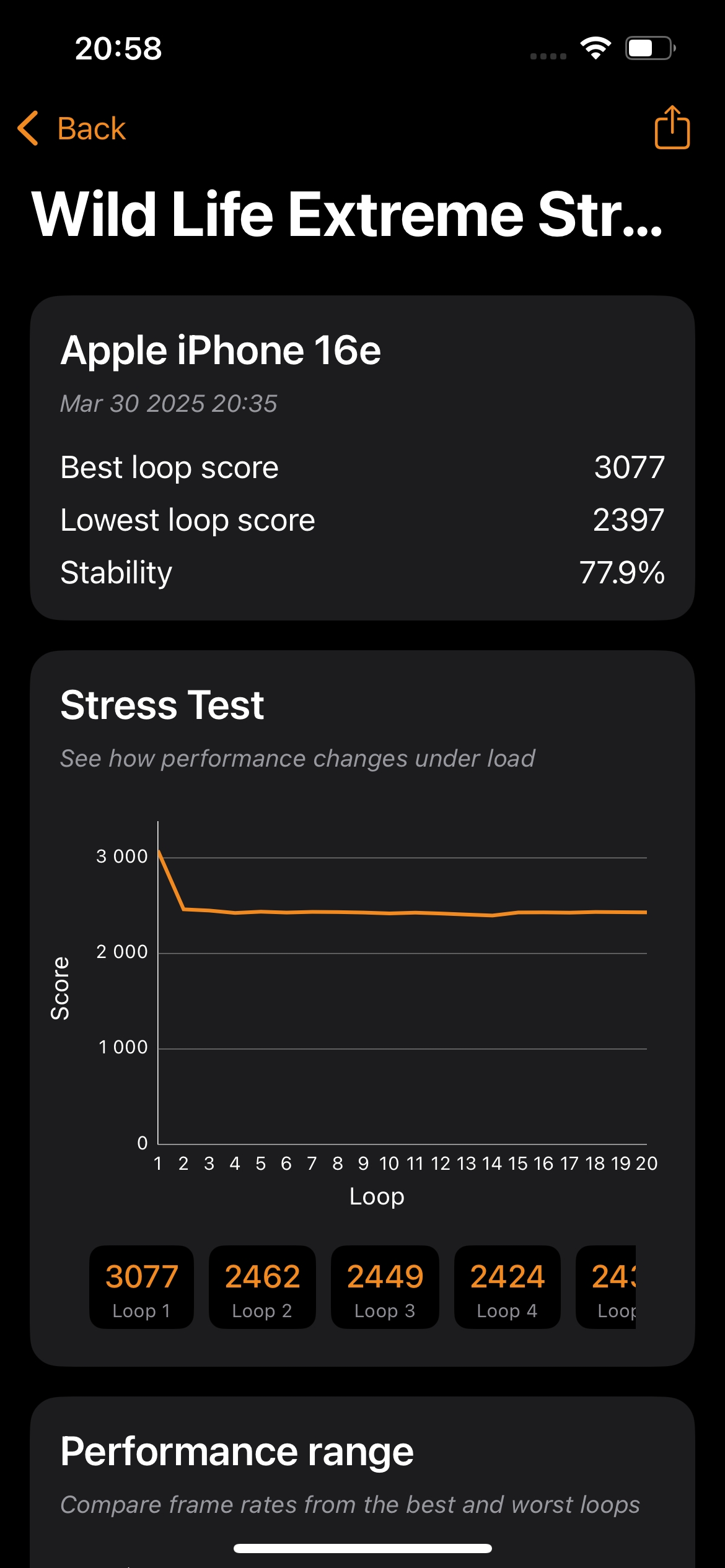Screen dimensions: 725x1568
Task: Go back to the previous screen
Action: pyautogui.click(x=72, y=129)
